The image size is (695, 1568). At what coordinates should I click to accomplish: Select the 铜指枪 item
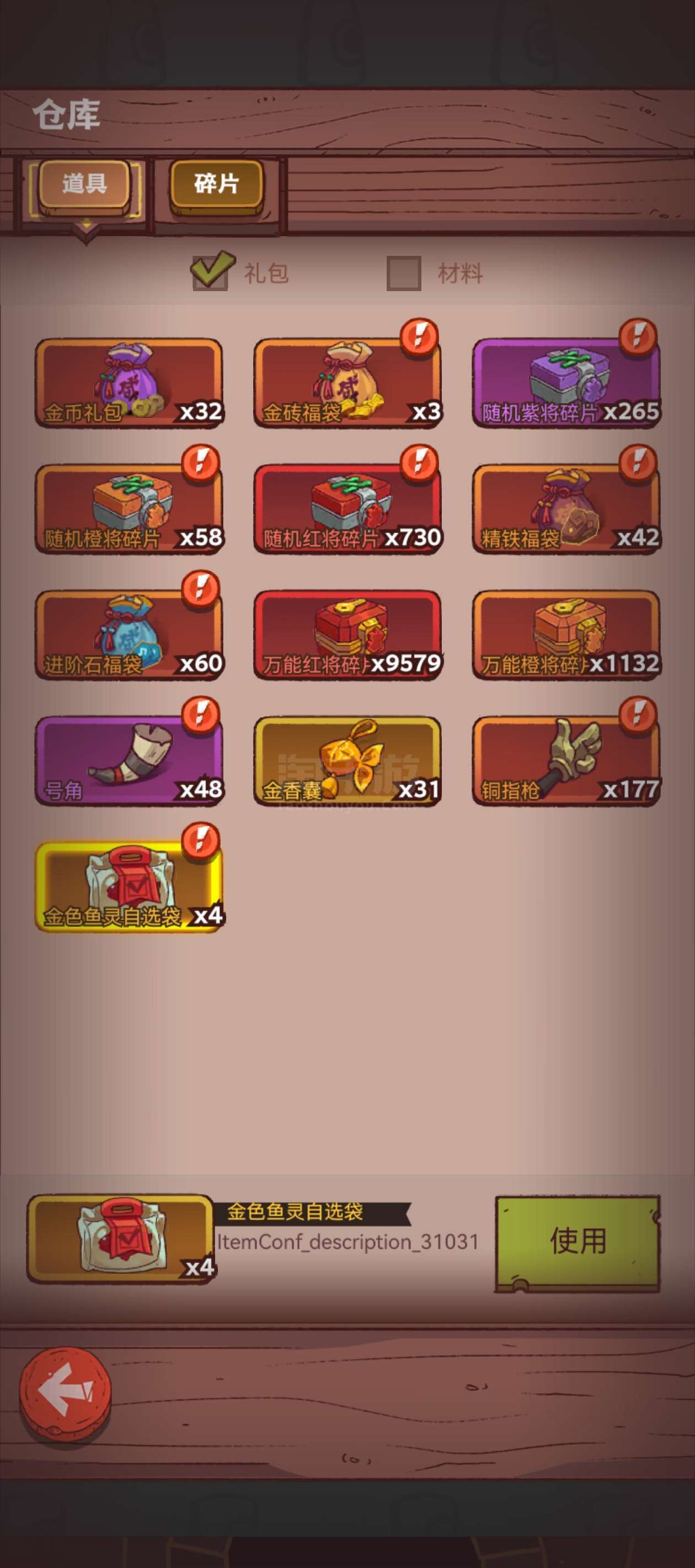[x=566, y=761]
